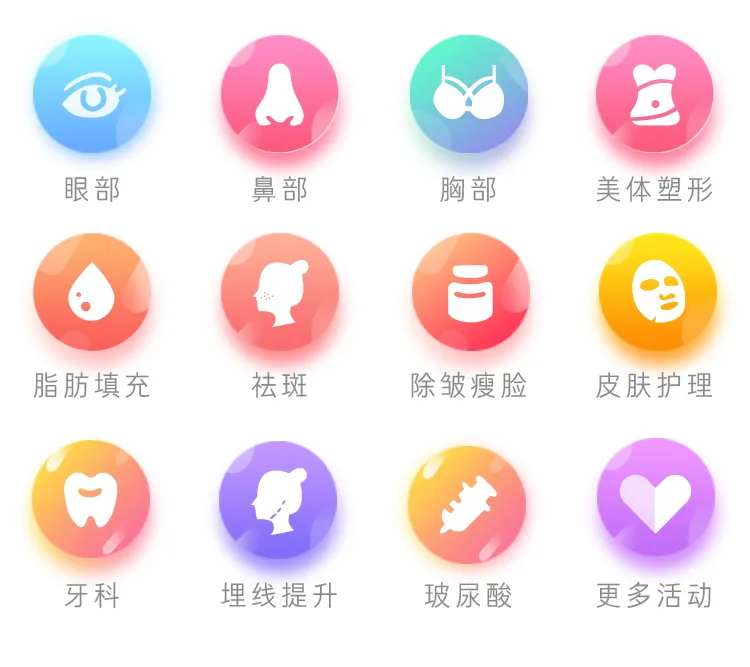Open the 眼部 eye category
This screenshot has width=750, height=667.
(92, 94)
